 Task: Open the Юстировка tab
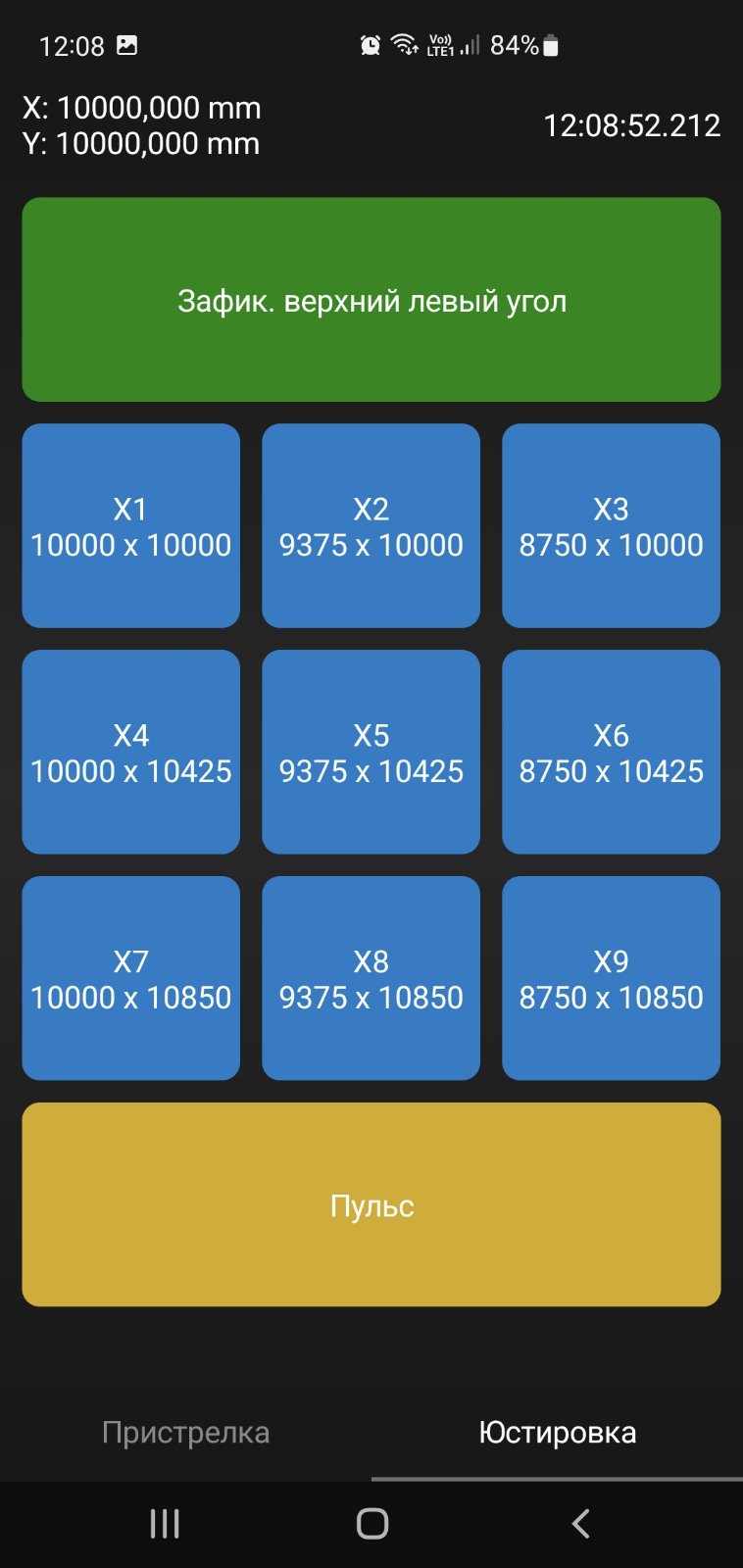coord(557,1433)
